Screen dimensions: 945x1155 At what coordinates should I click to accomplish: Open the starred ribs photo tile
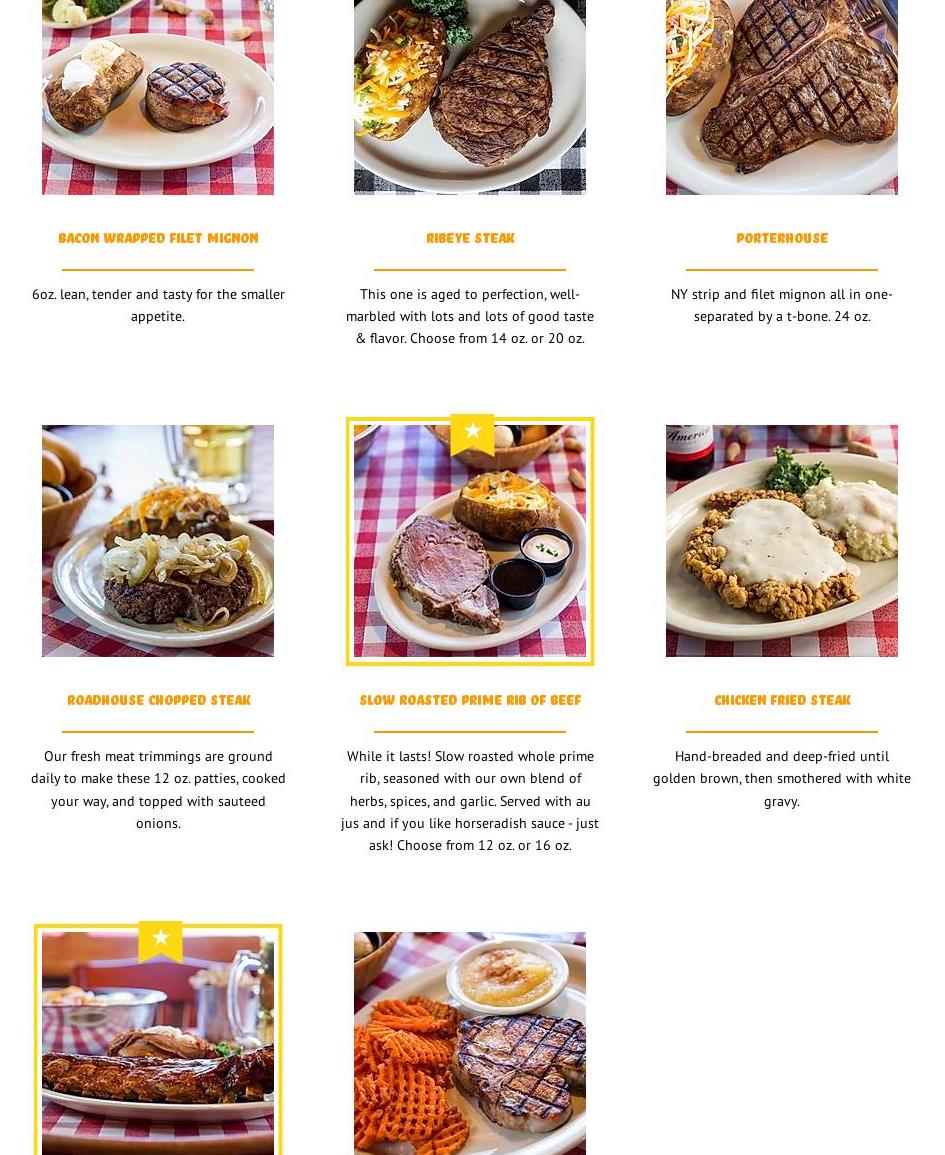pyautogui.click(x=158, y=1045)
